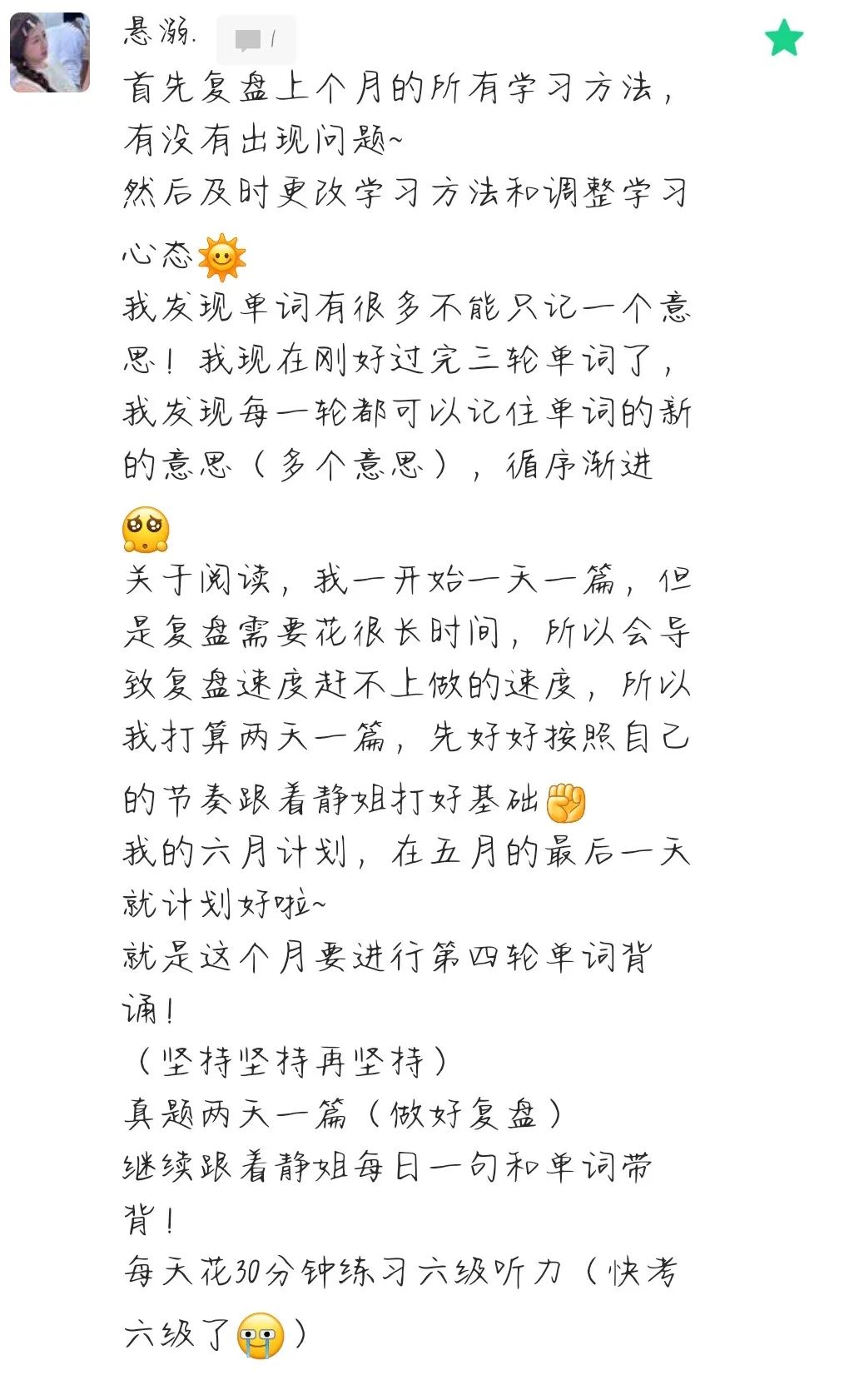This screenshot has height=1400, width=859.
Task: Open 悬溺's profile picture
Action: pyautogui.click(x=50, y=52)
